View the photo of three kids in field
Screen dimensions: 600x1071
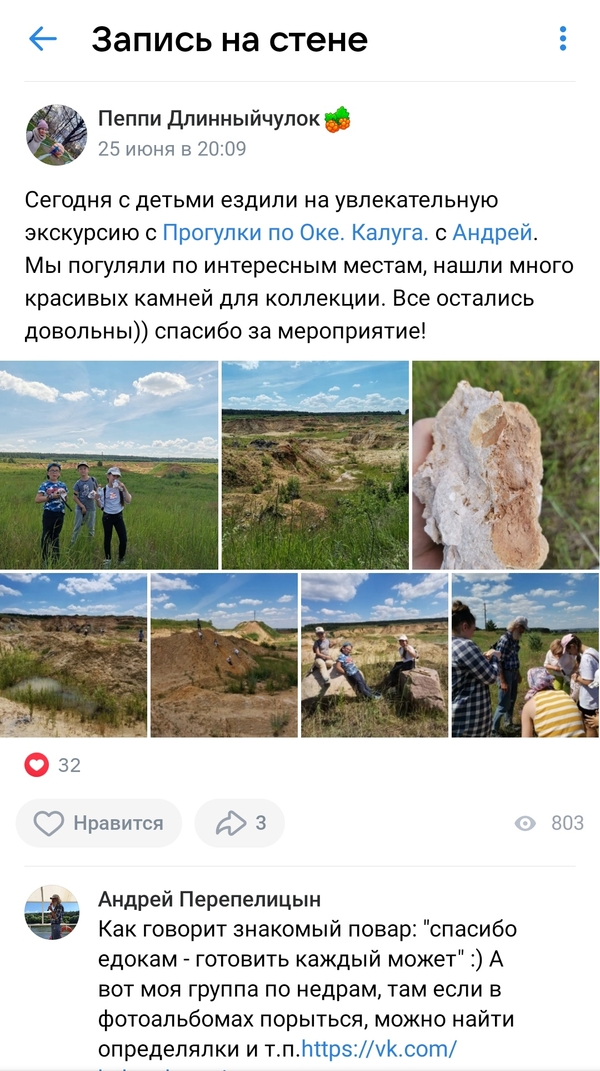tap(109, 465)
